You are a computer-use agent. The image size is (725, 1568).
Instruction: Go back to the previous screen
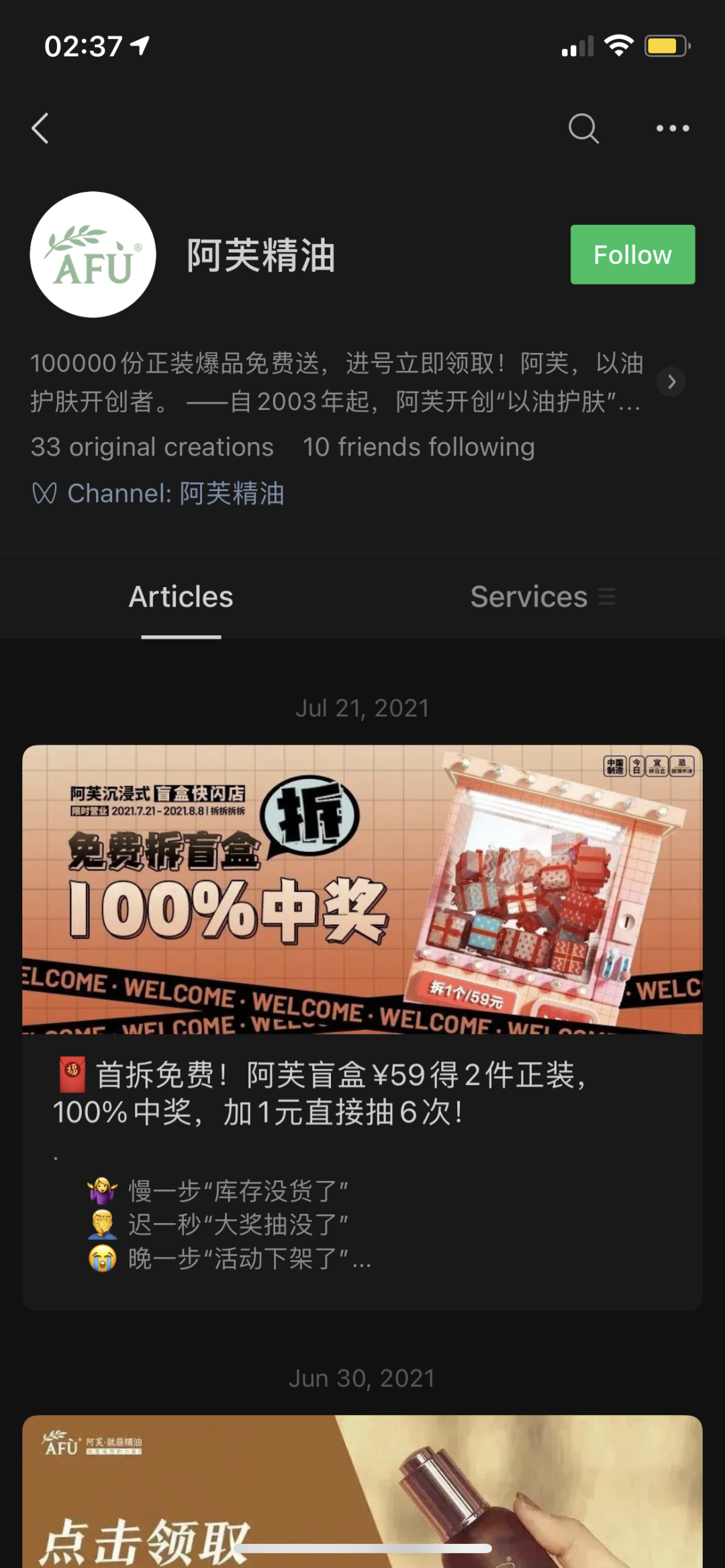tap(40, 128)
